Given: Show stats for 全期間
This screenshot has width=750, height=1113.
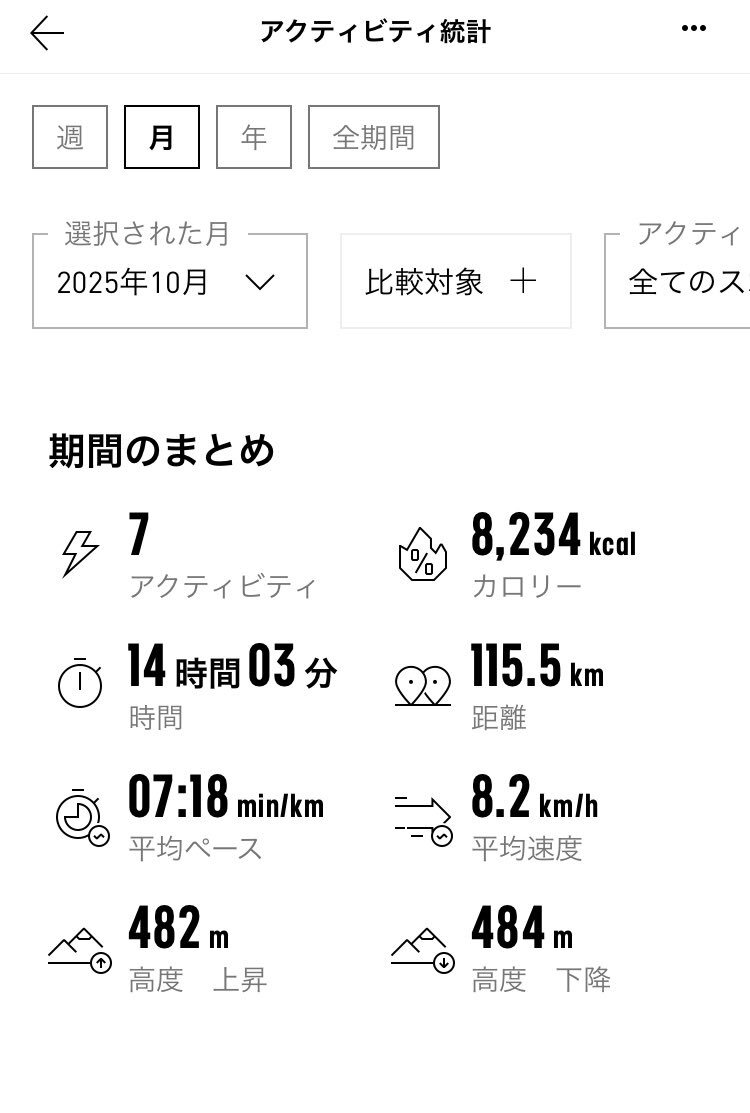Looking at the screenshot, I should 373,137.
